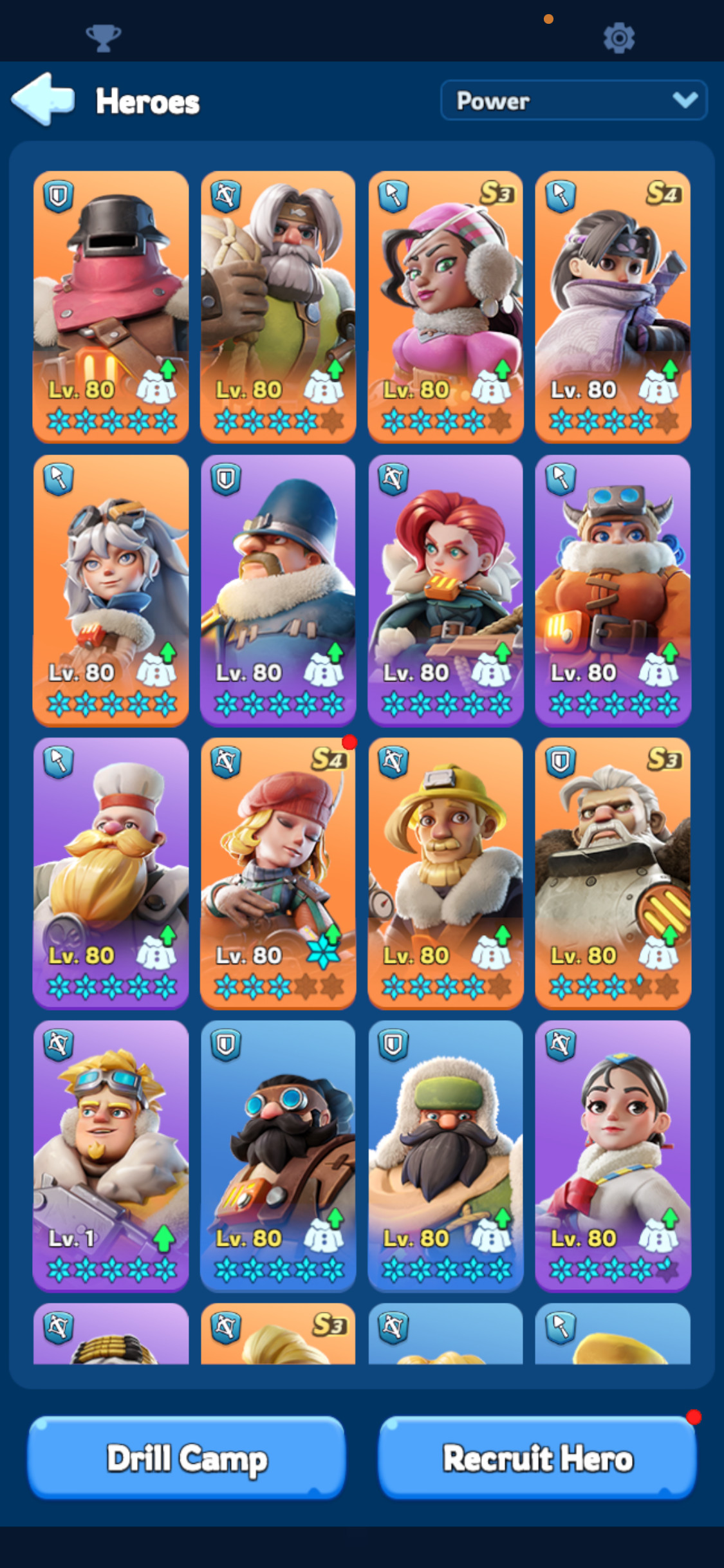Screen dimensions: 724x1568
Task: Select the hero wearing the black welding helmet
Action: pos(111,307)
